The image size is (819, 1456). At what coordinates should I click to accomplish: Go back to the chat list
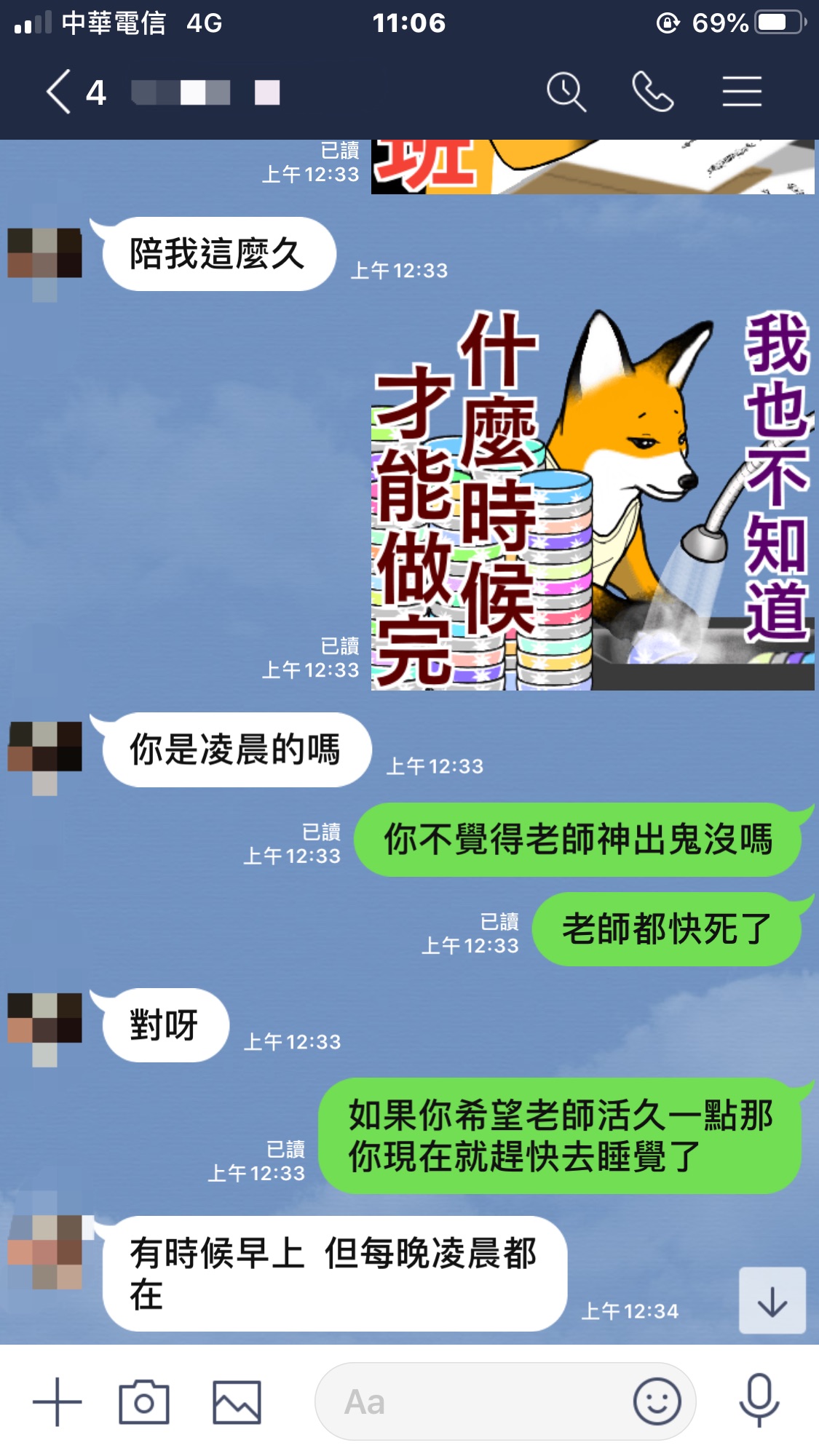[x=60, y=92]
